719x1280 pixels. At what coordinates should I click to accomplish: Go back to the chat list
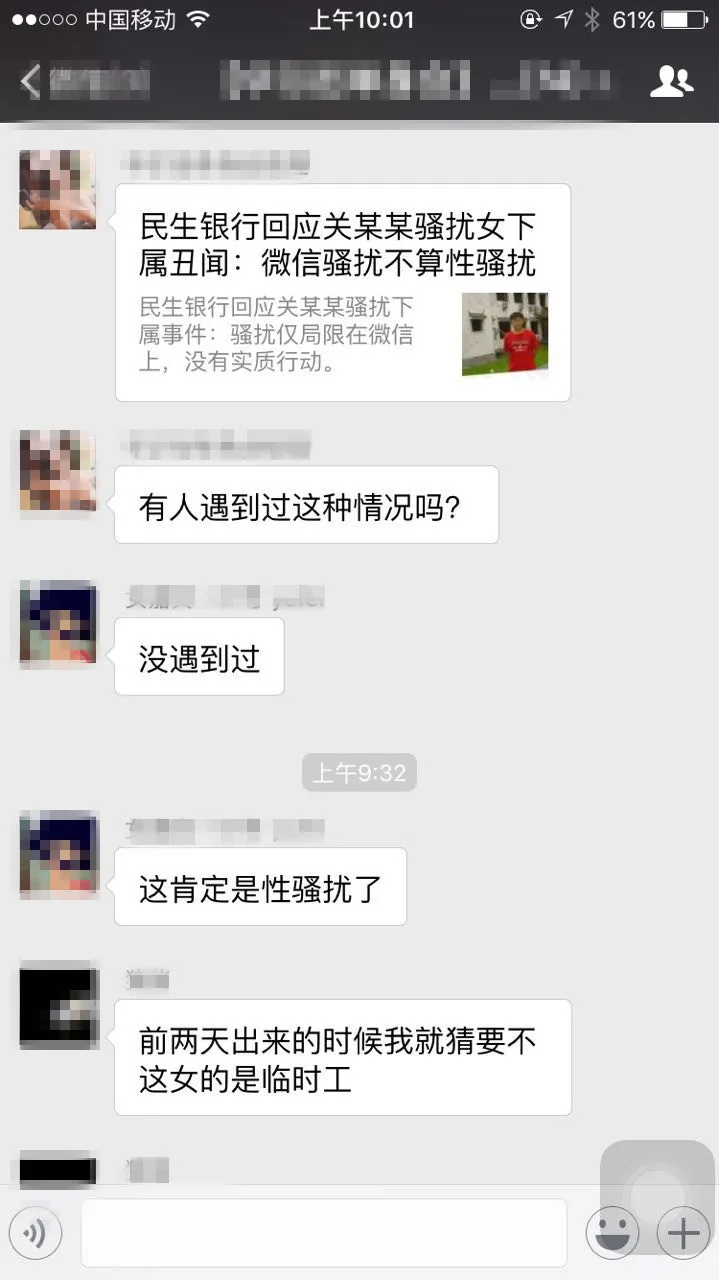[x=30, y=81]
